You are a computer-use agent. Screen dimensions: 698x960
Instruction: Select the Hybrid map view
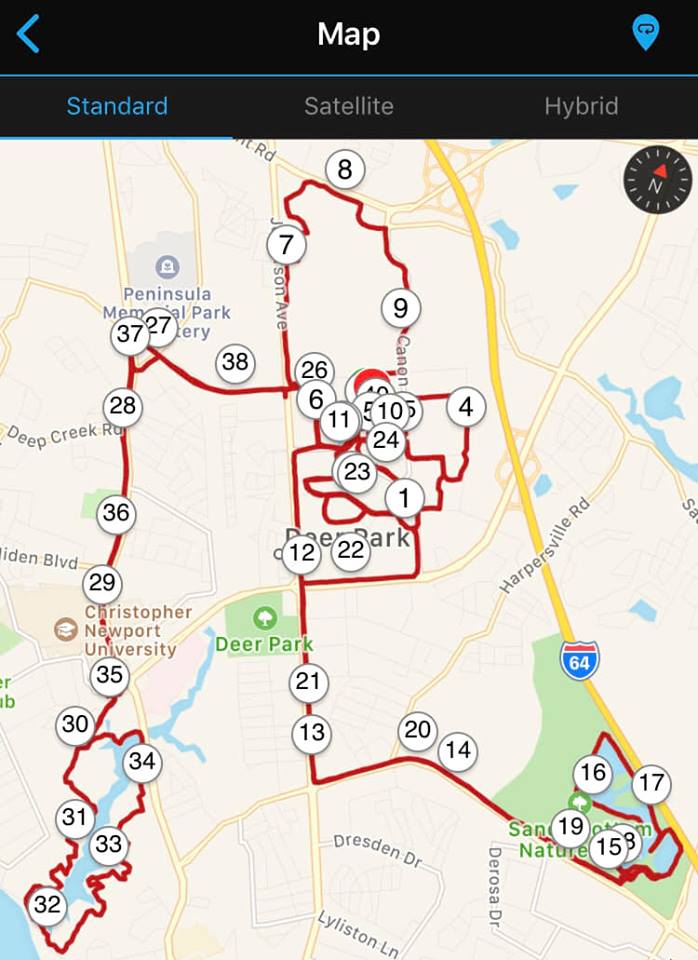pyautogui.click(x=581, y=106)
